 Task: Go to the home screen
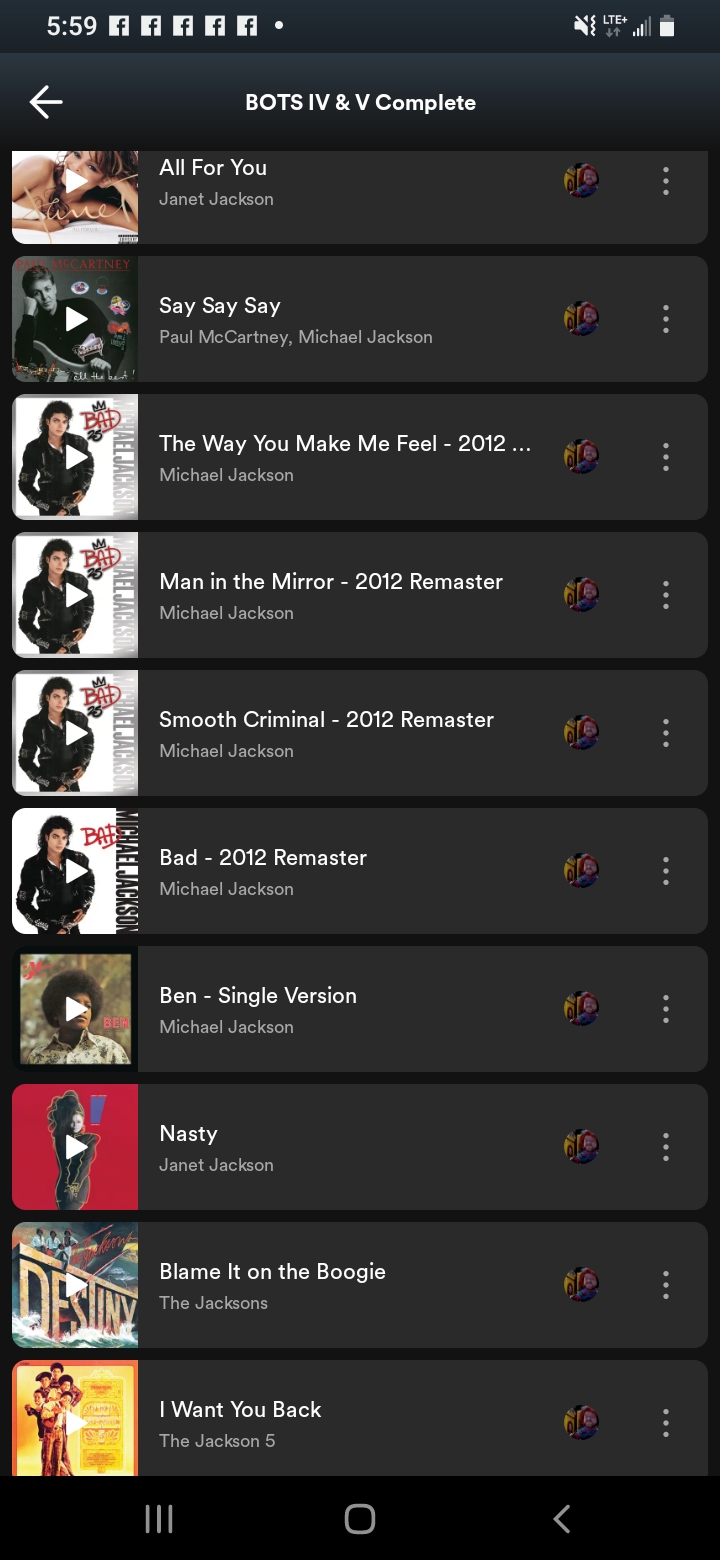359,1519
